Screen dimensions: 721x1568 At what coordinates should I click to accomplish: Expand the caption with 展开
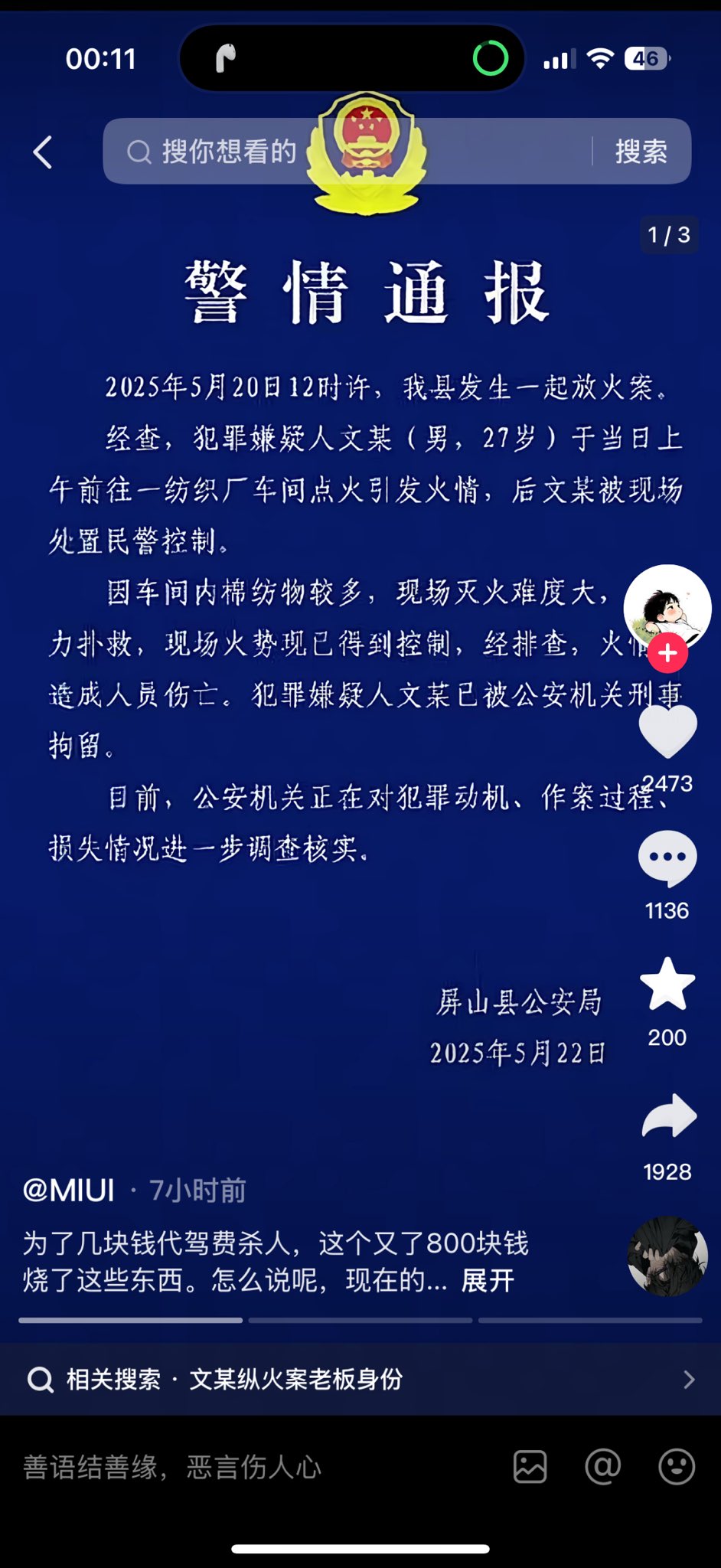(488, 1280)
